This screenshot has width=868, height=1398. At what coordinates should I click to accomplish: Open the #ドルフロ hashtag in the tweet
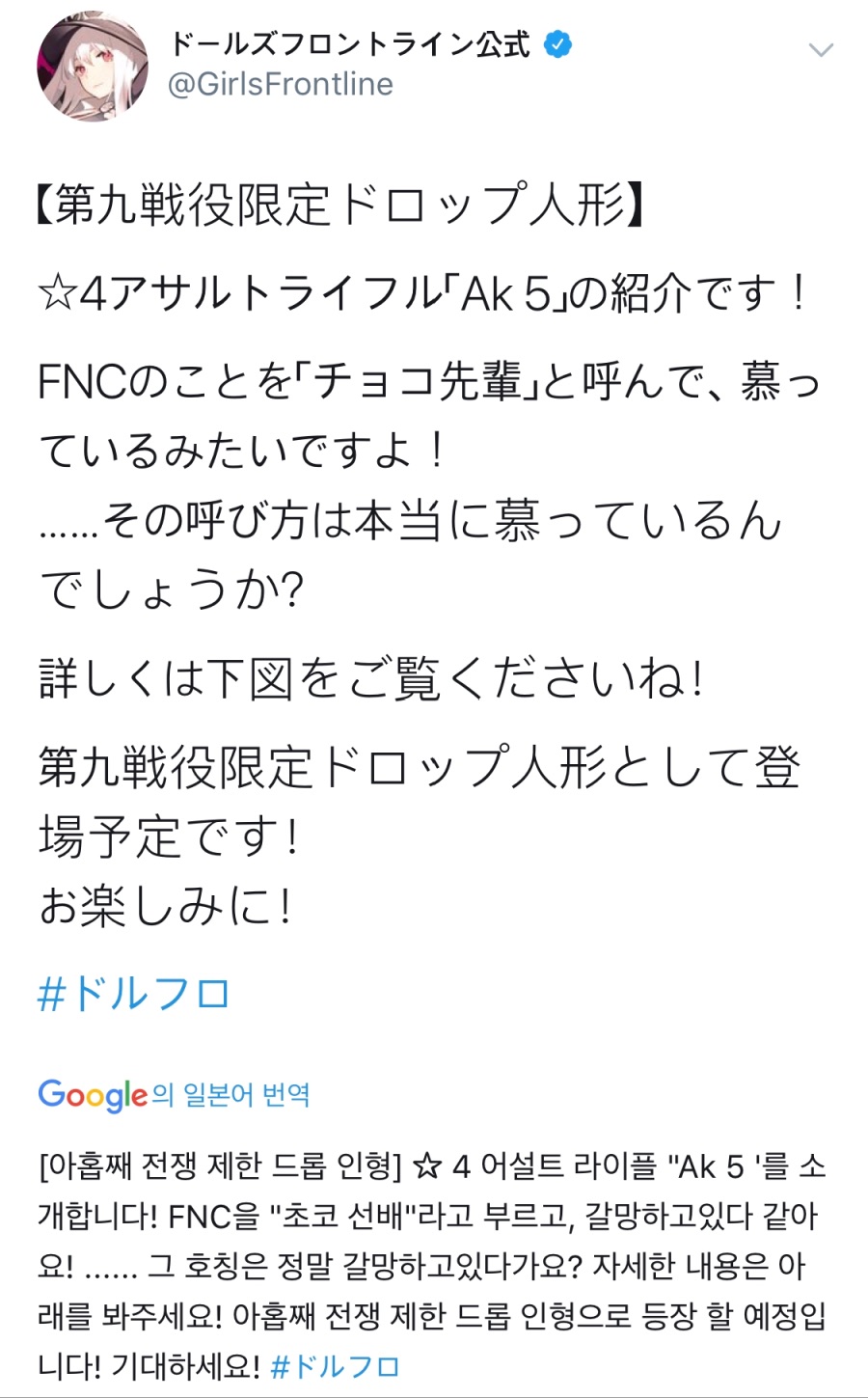[x=134, y=994]
